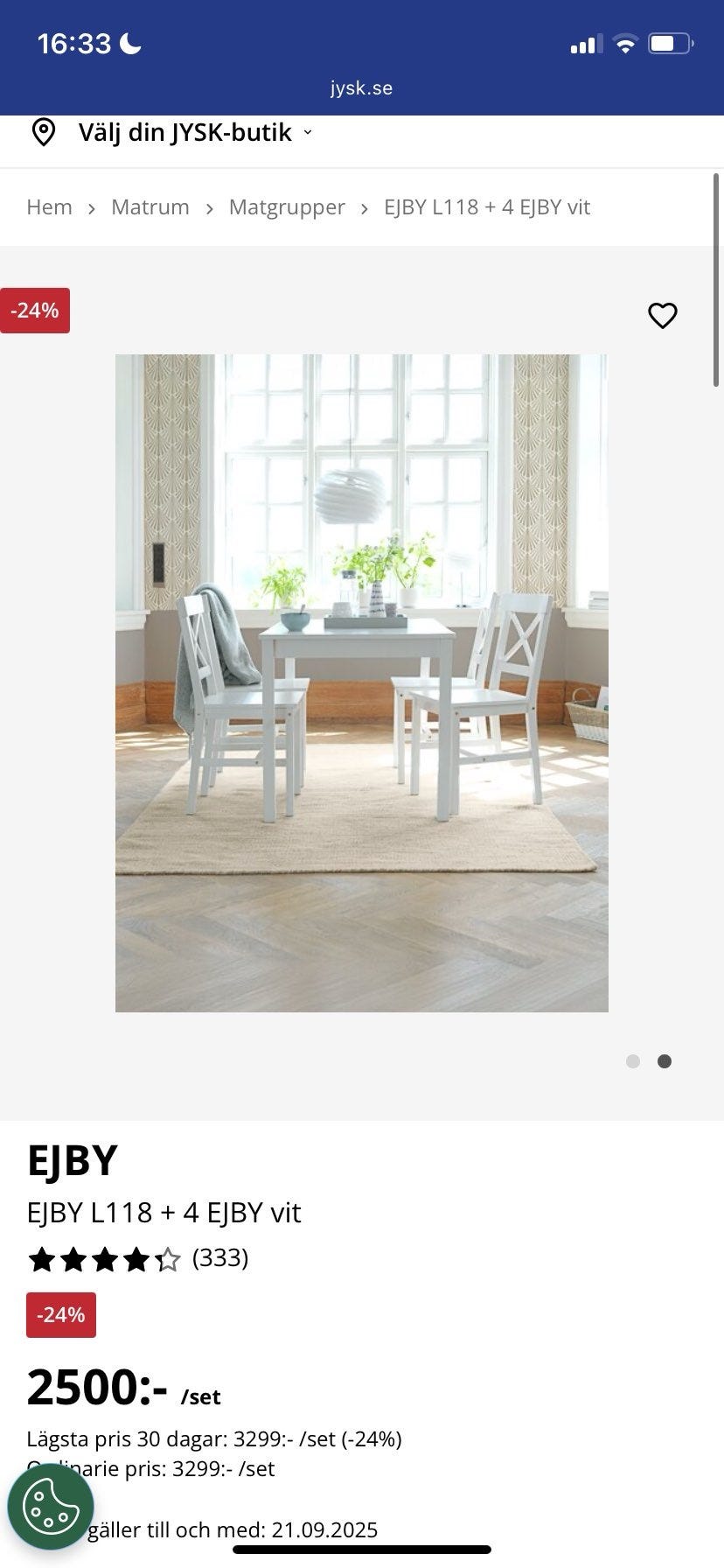
Task: Select the second carousel dot
Action: click(664, 1061)
